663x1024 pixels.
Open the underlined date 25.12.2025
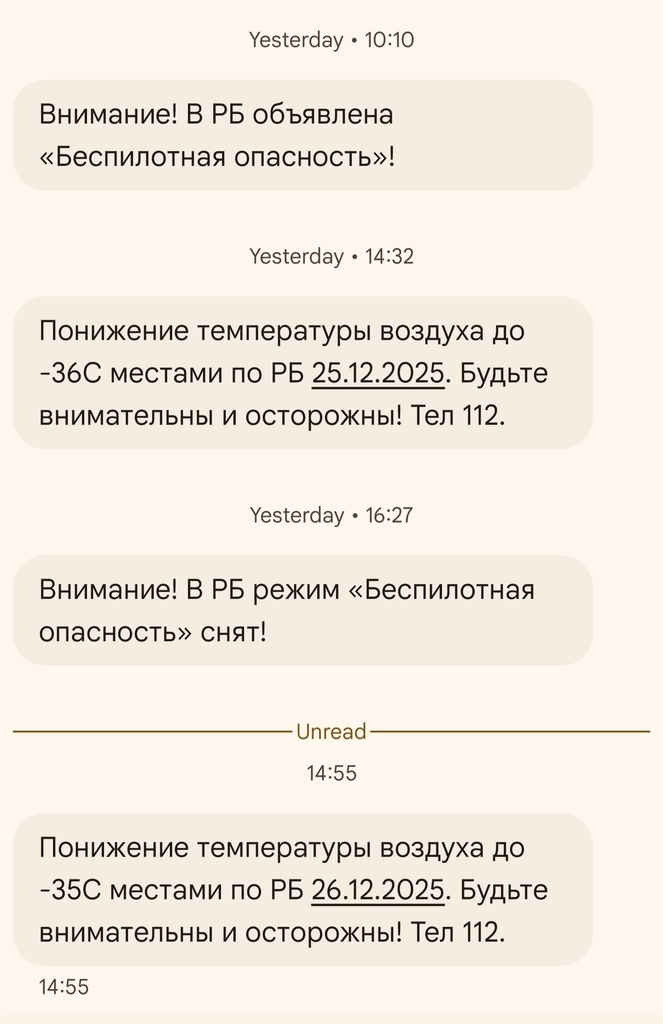[x=377, y=373]
